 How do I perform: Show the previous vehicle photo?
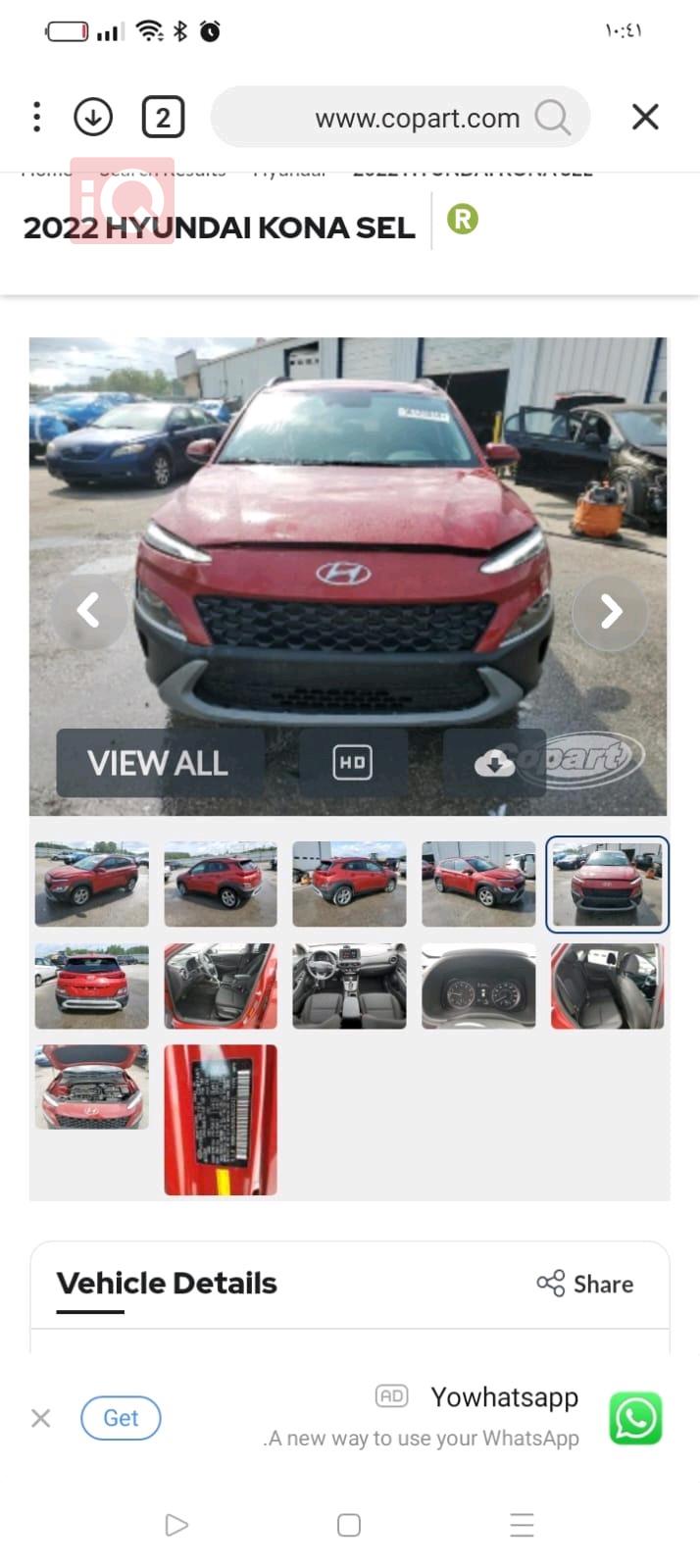pyautogui.click(x=88, y=611)
